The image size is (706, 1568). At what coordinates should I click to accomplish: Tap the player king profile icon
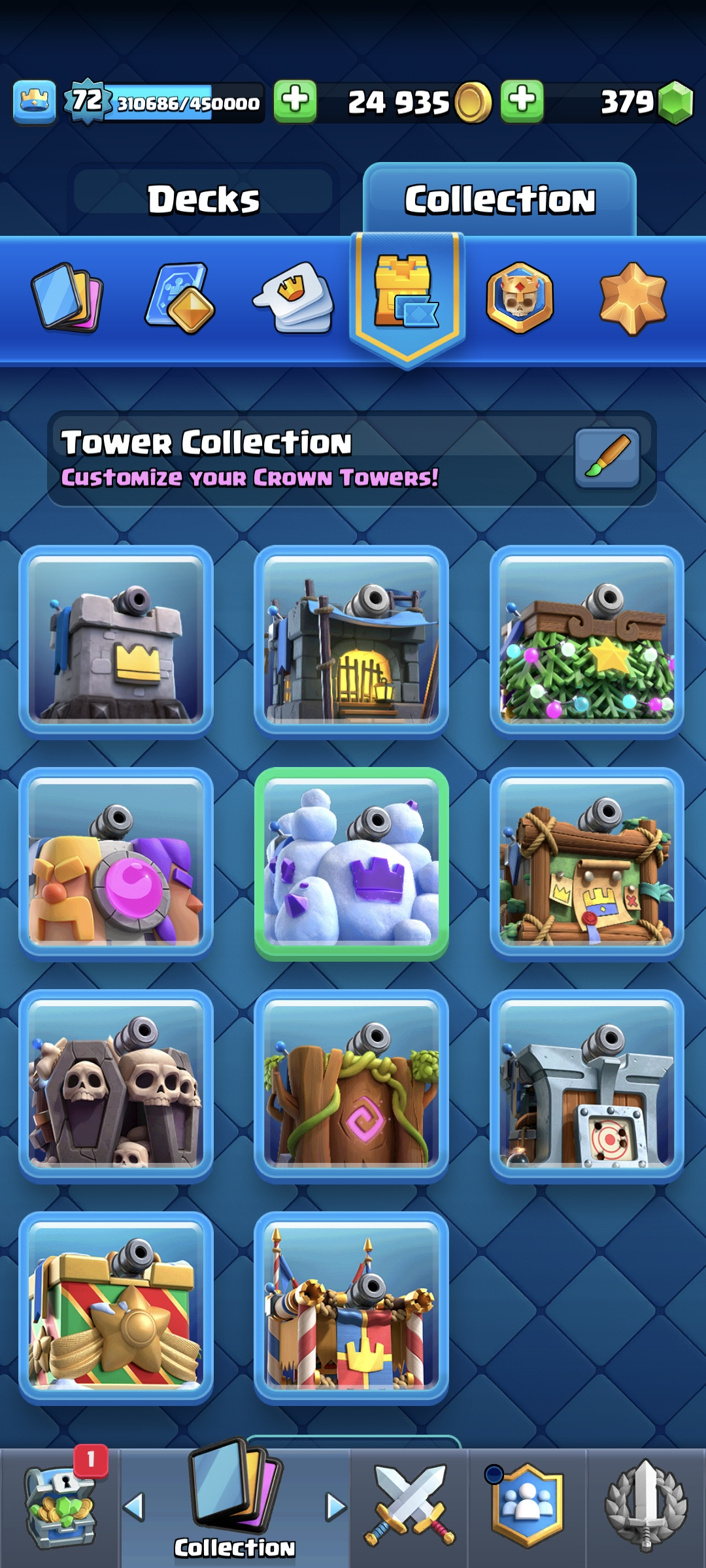(35, 102)
